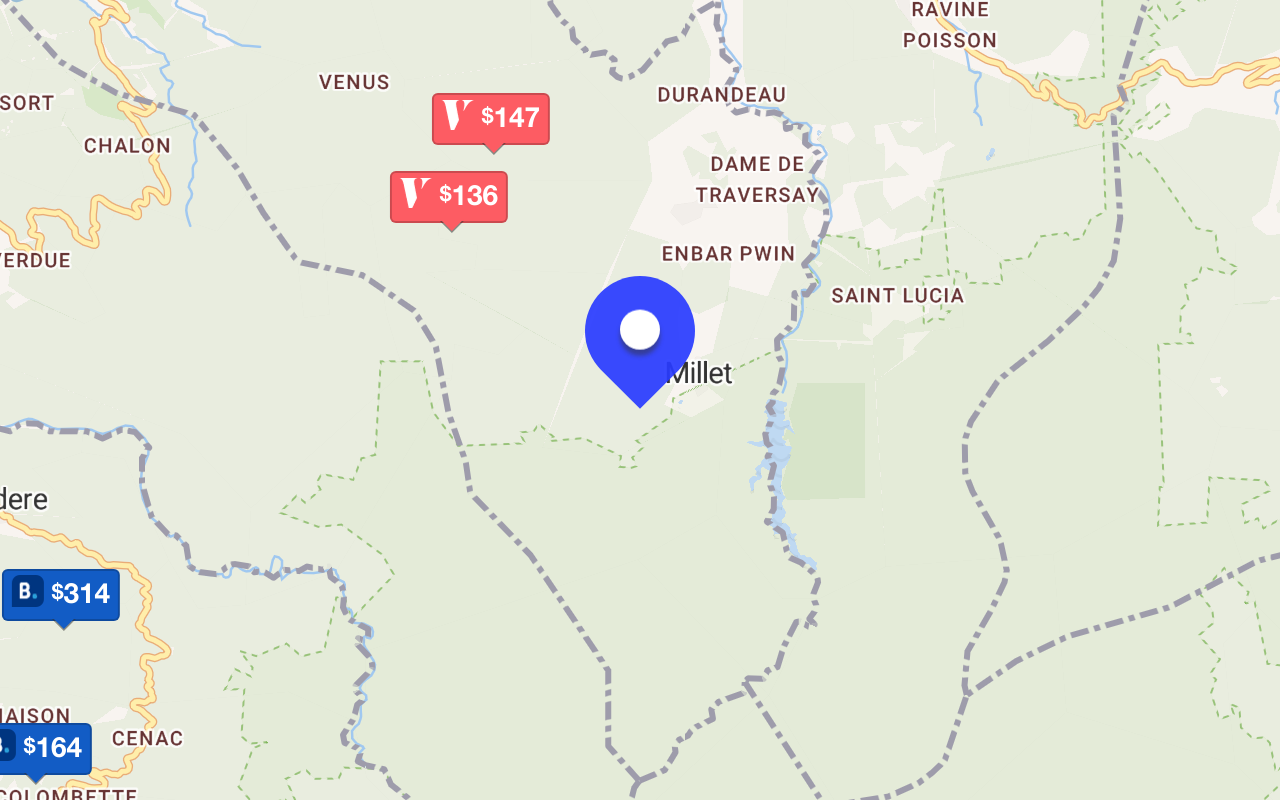This screenshot has width=1280, height=800.
Task: Open the $136 Vrbo listing marker
Action: [448, 196]
